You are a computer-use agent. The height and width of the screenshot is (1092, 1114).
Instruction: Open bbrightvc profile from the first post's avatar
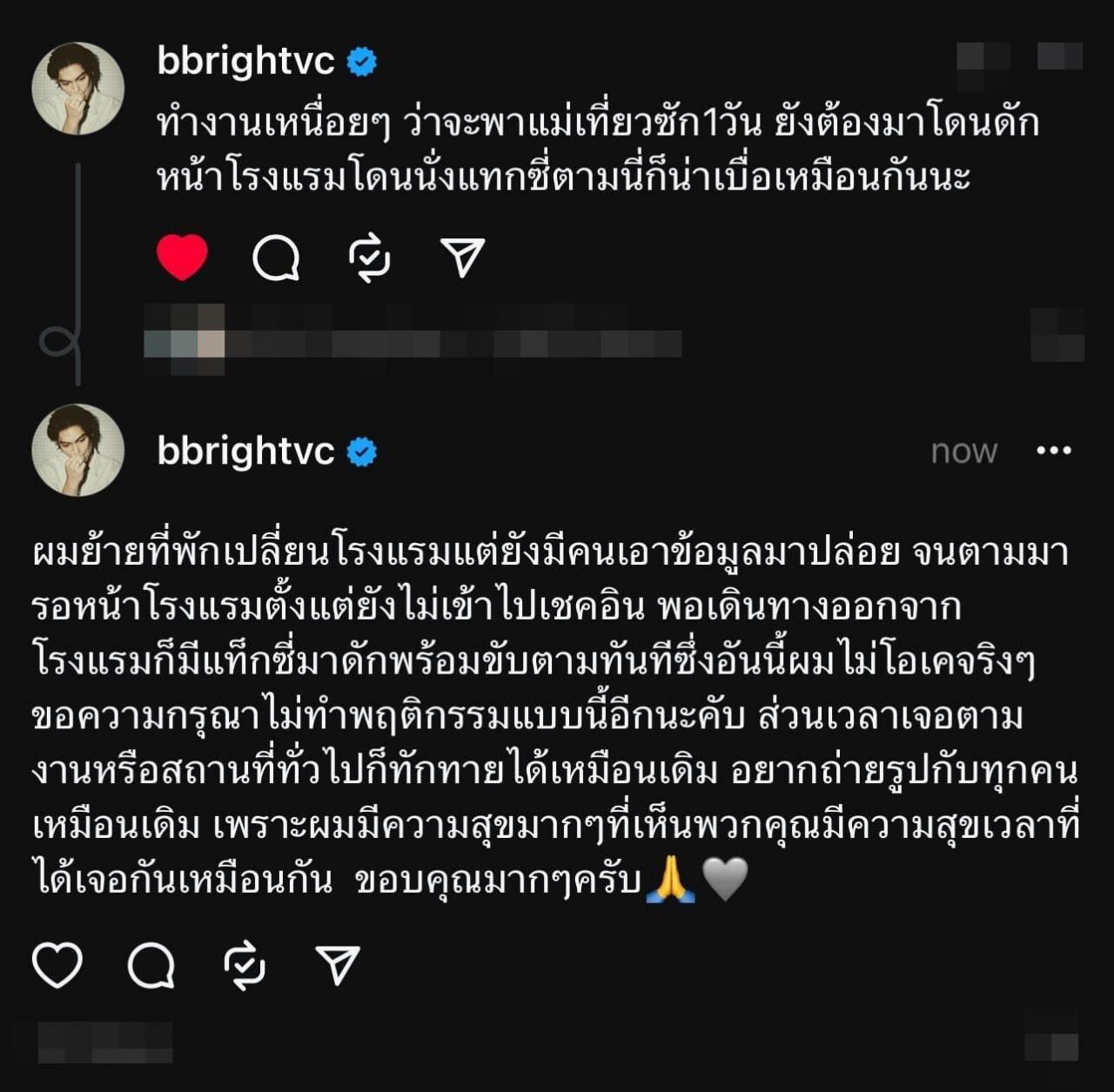78,89
